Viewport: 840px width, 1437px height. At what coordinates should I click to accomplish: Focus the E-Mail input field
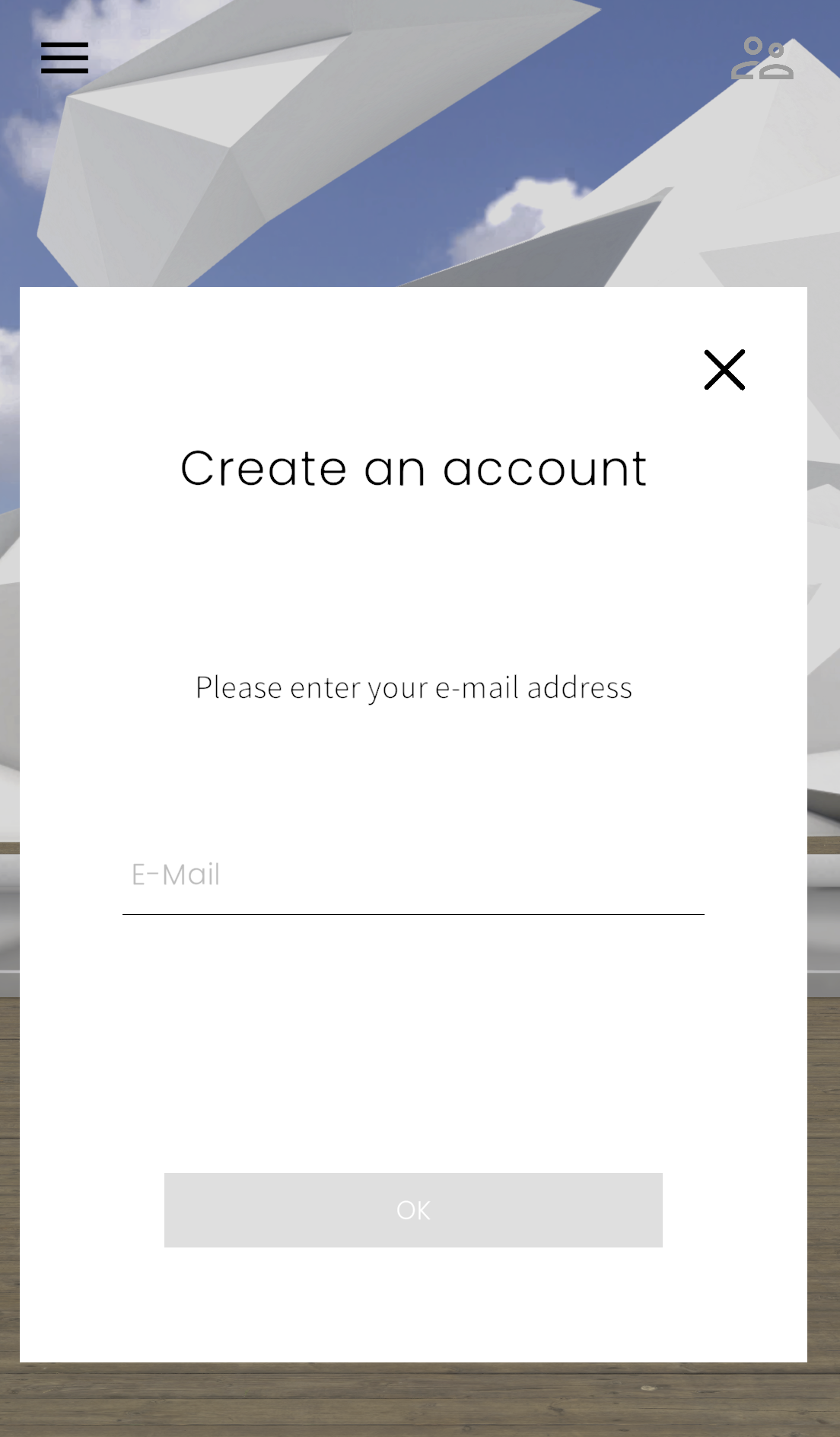[413, 875]
